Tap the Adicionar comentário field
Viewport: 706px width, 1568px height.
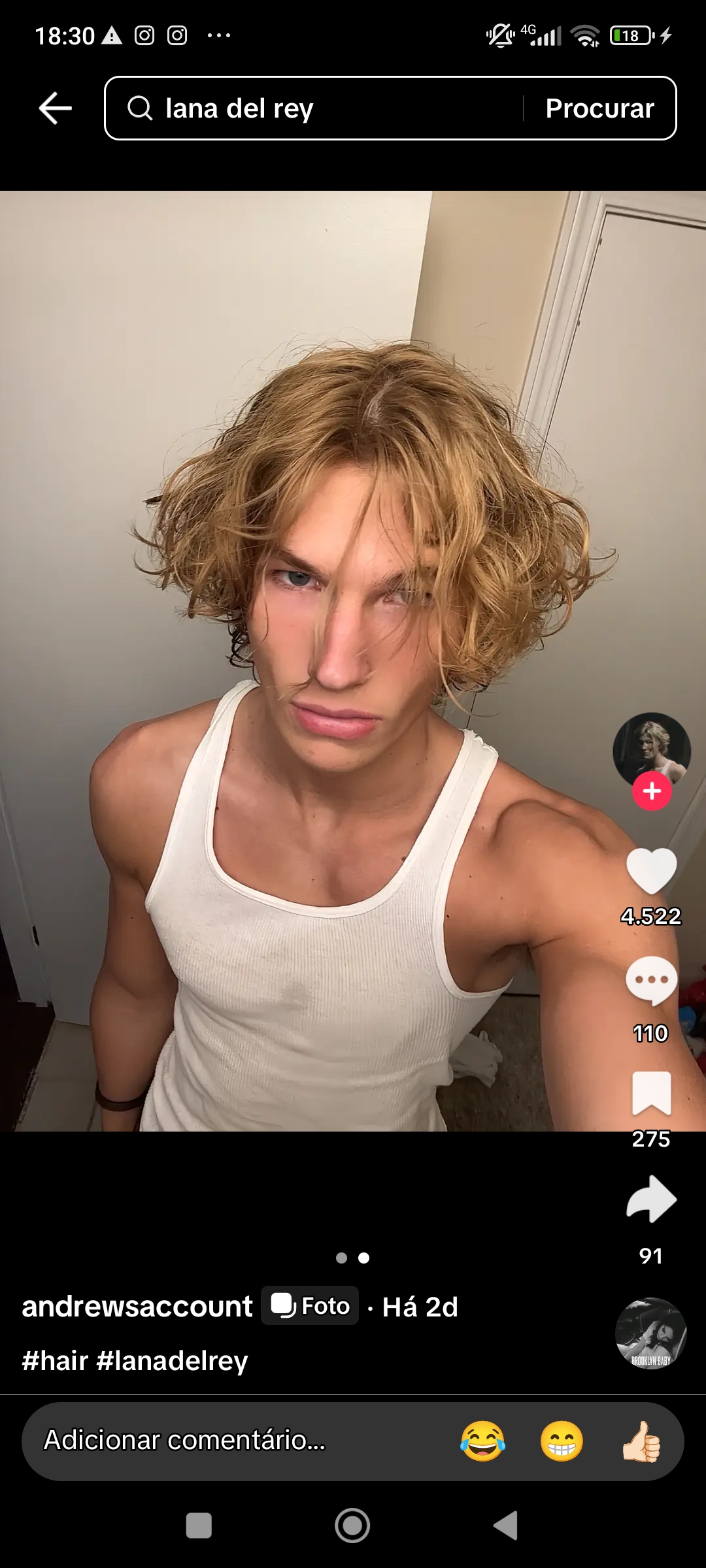(229, 1441)
